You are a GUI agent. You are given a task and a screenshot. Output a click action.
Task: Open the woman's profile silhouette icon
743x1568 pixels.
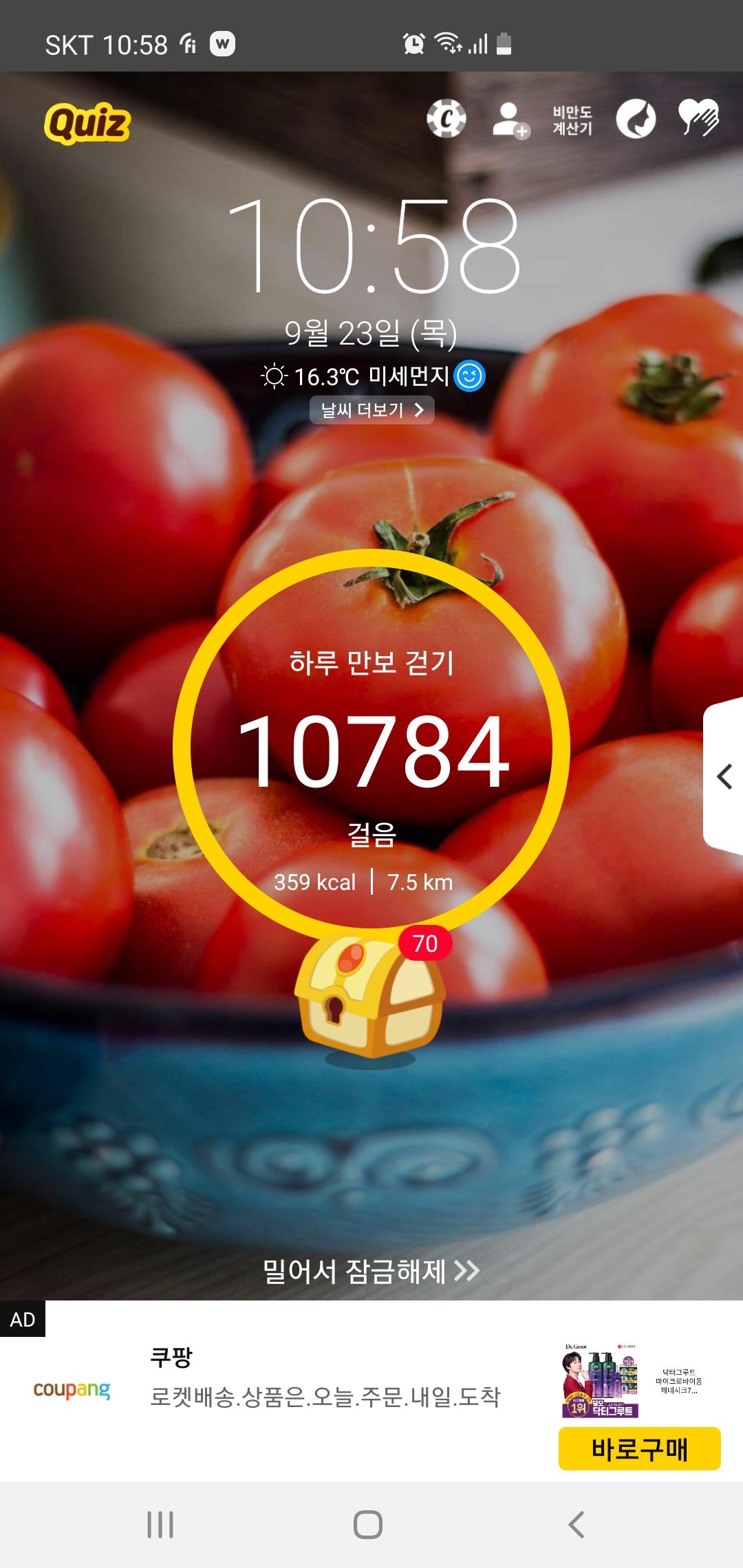636,119
